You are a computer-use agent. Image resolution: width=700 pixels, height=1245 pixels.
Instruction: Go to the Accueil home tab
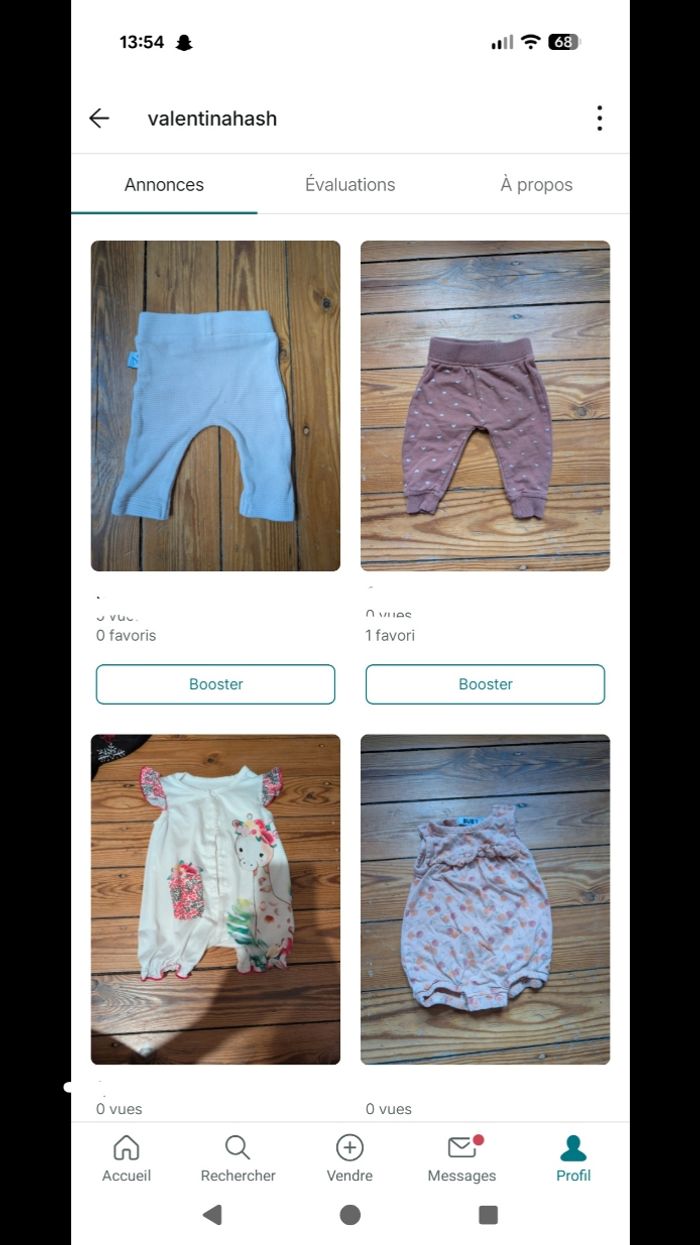pos(126,1158)
